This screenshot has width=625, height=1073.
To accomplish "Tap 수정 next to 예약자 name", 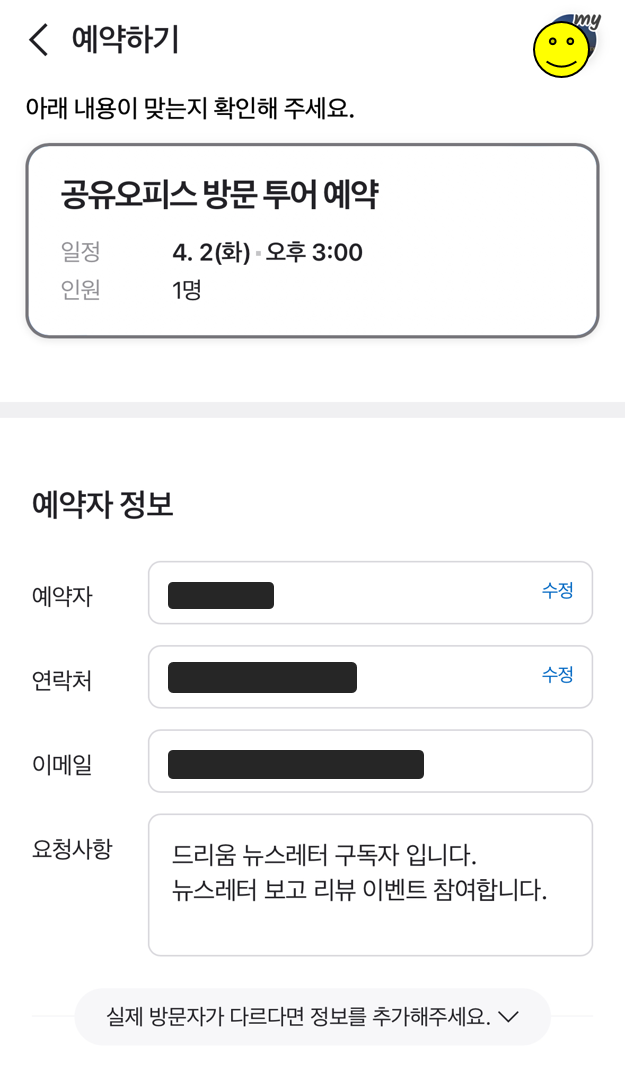I will 557,591.
